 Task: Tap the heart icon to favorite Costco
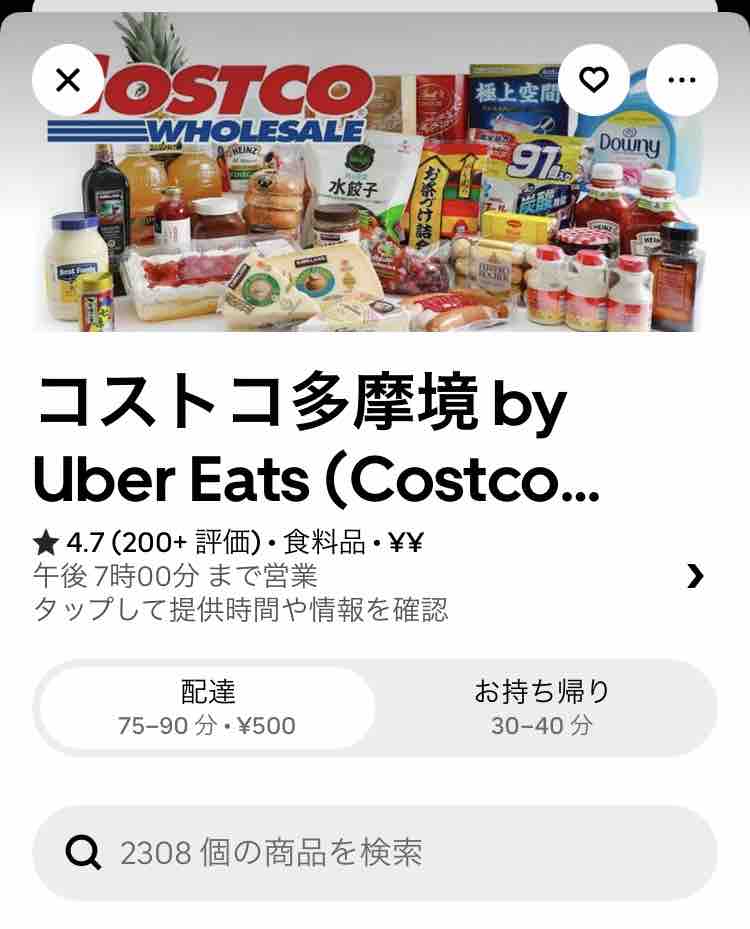coord(594,78)
